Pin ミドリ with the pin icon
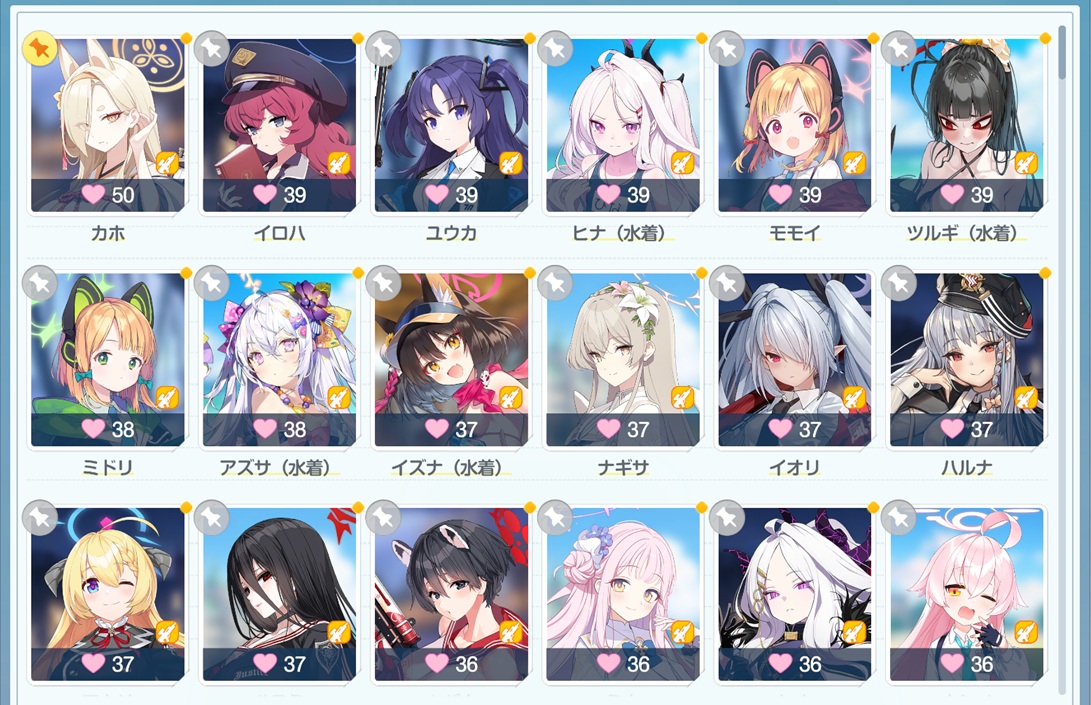Image resolution: width=1091 pixels, height=705 pixels. 39,283
